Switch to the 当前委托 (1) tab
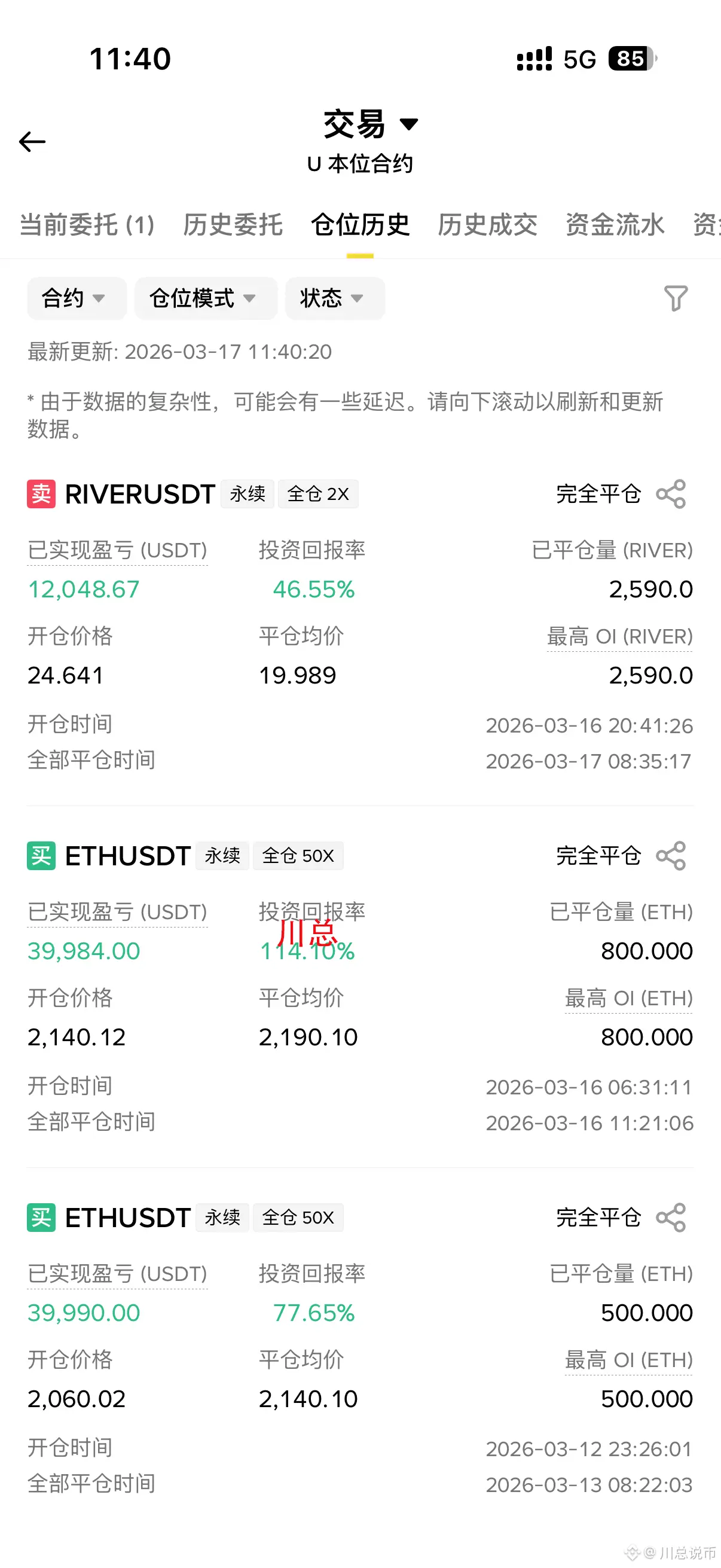Viewport: 721px width, 1568px height. pos(87,225)
